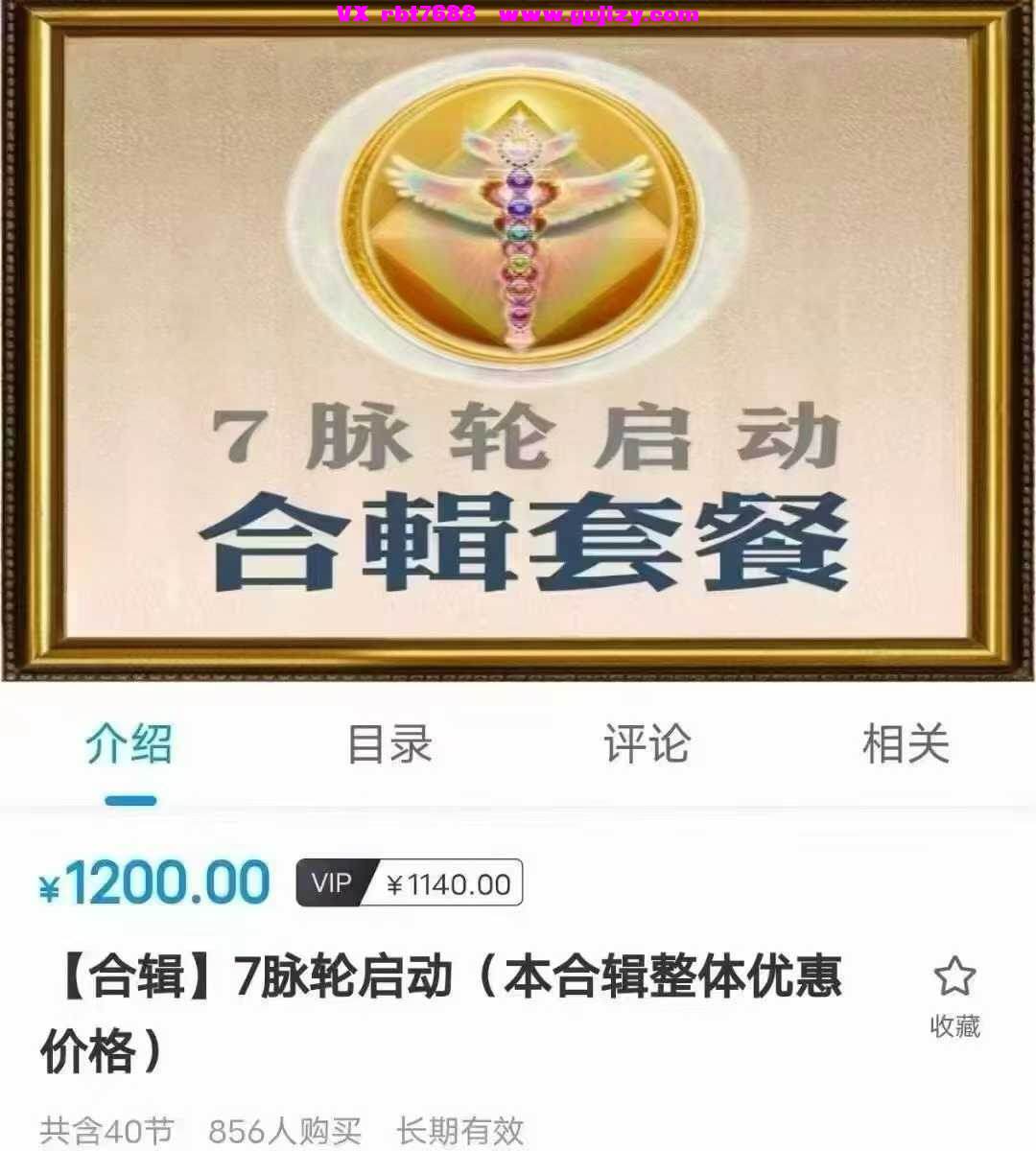
Task: Tap the VIP ¥1140.00 price badge
Action: pyautogui.click(x=410, y=883)
